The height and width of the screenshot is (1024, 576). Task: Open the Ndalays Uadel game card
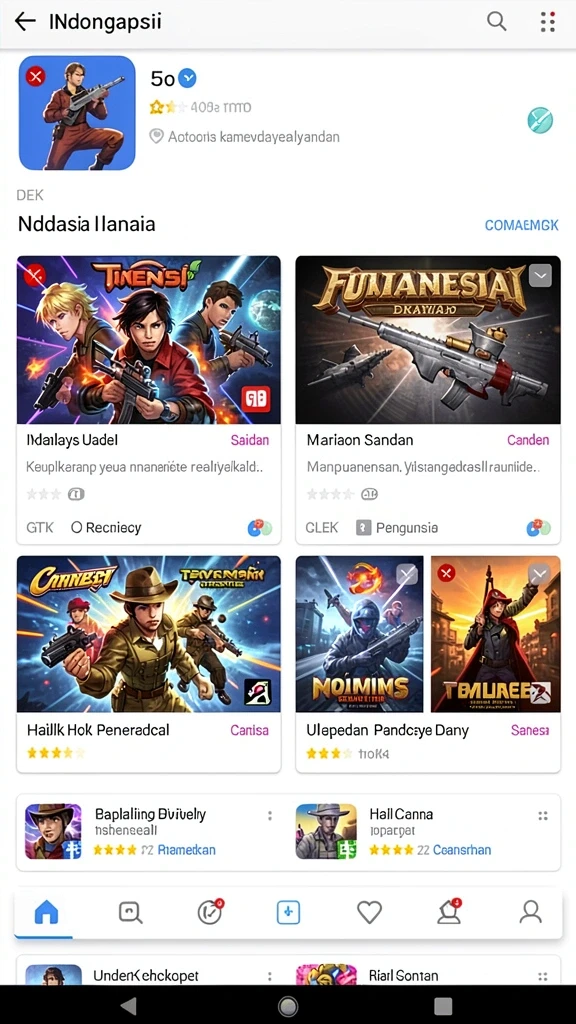pos(149,400)
